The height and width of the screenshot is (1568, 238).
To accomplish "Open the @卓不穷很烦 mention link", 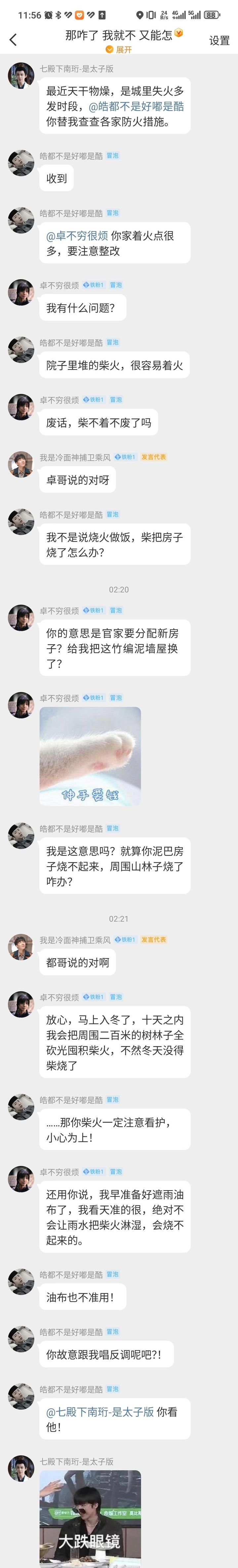I will (x=77, y=235).
